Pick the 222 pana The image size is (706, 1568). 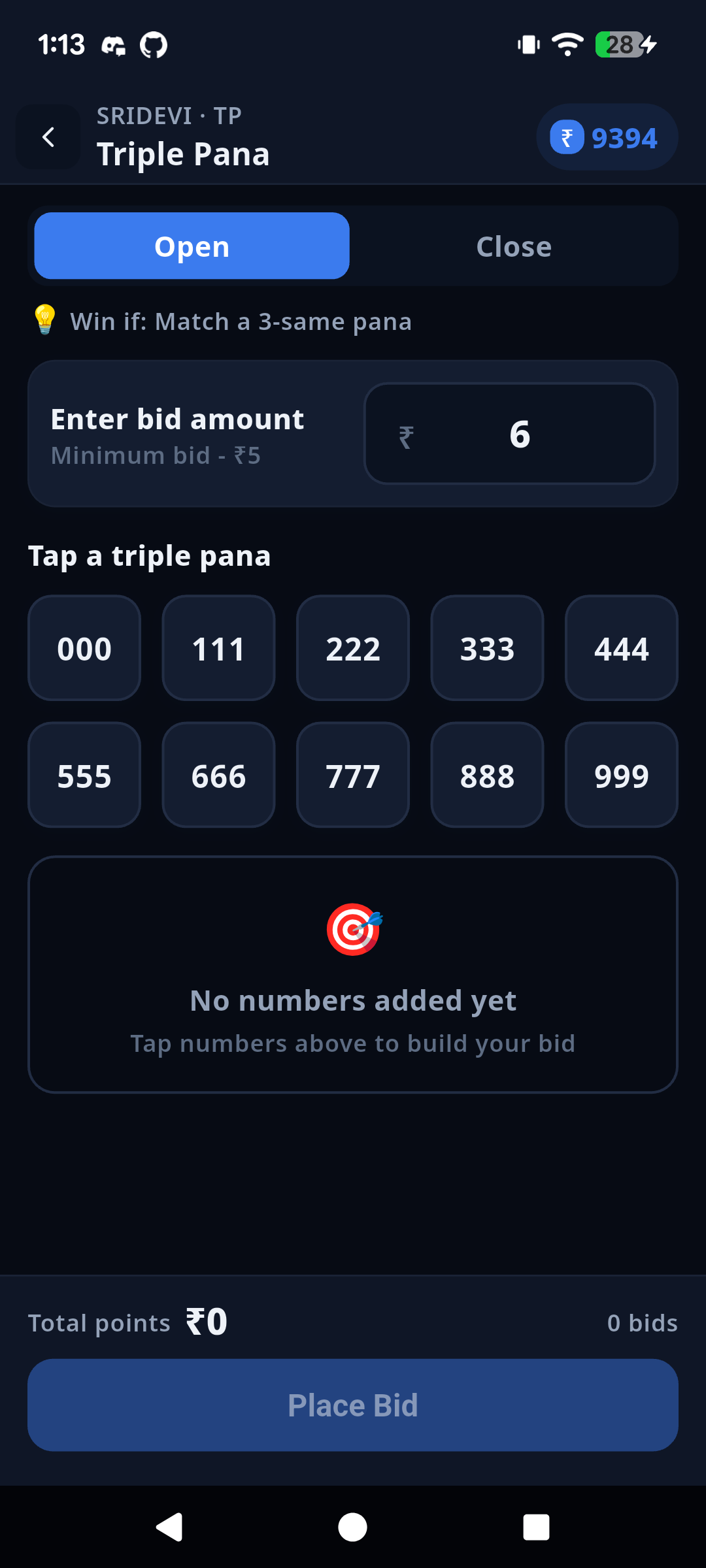click(x=353, y=648)
